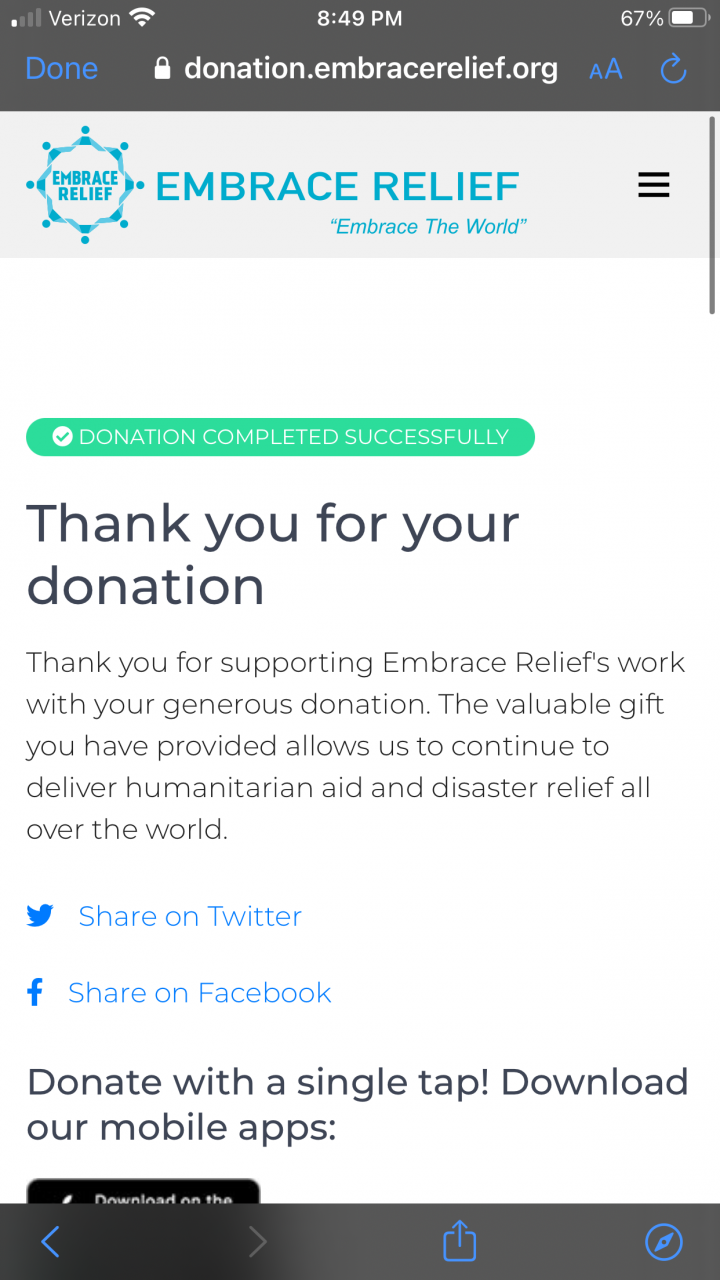Screen dimensions: 720x1280
Task: Open the hamburger menu
Action: click(653, 185)
